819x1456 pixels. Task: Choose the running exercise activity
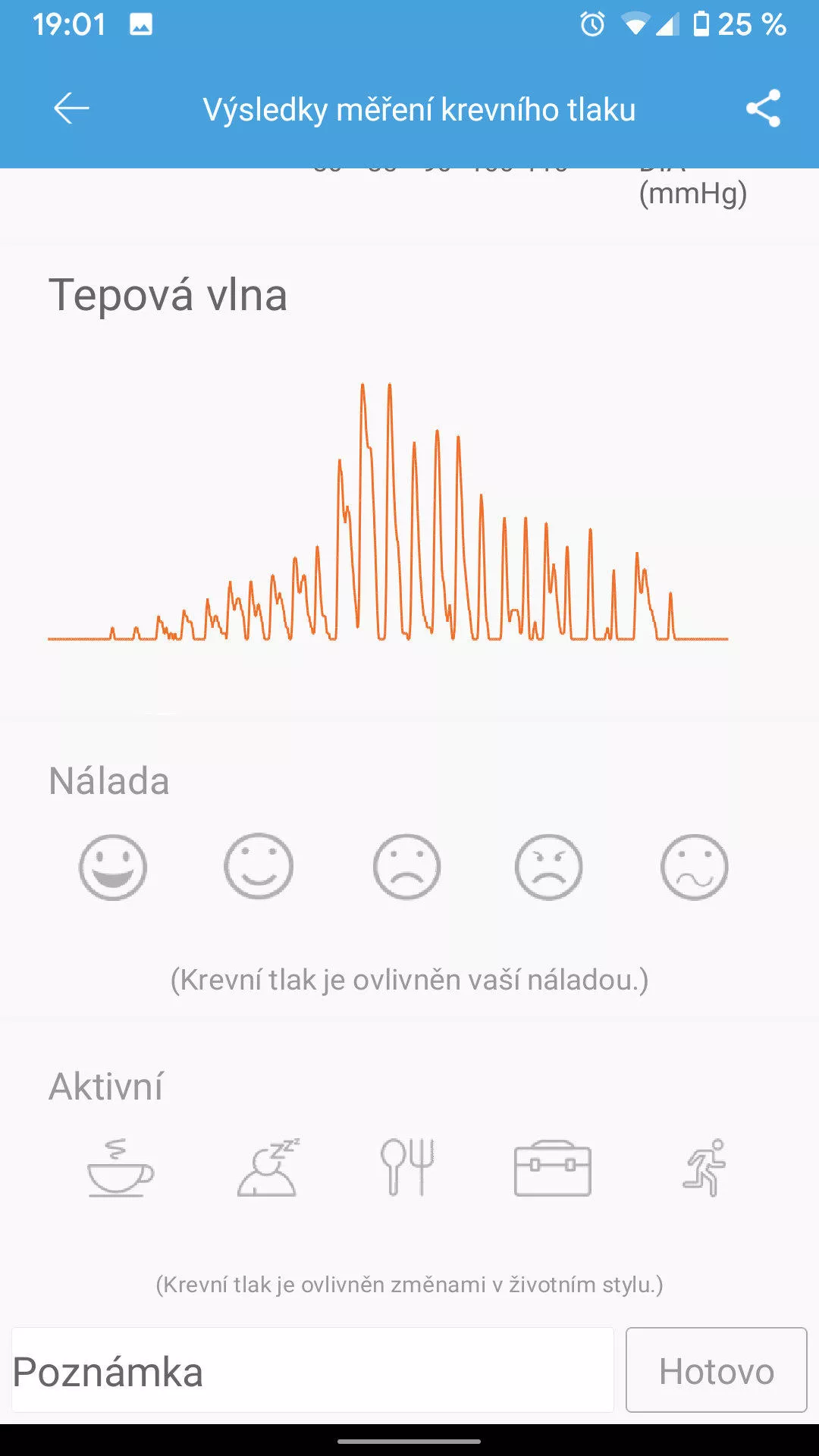coord(704,1168)
